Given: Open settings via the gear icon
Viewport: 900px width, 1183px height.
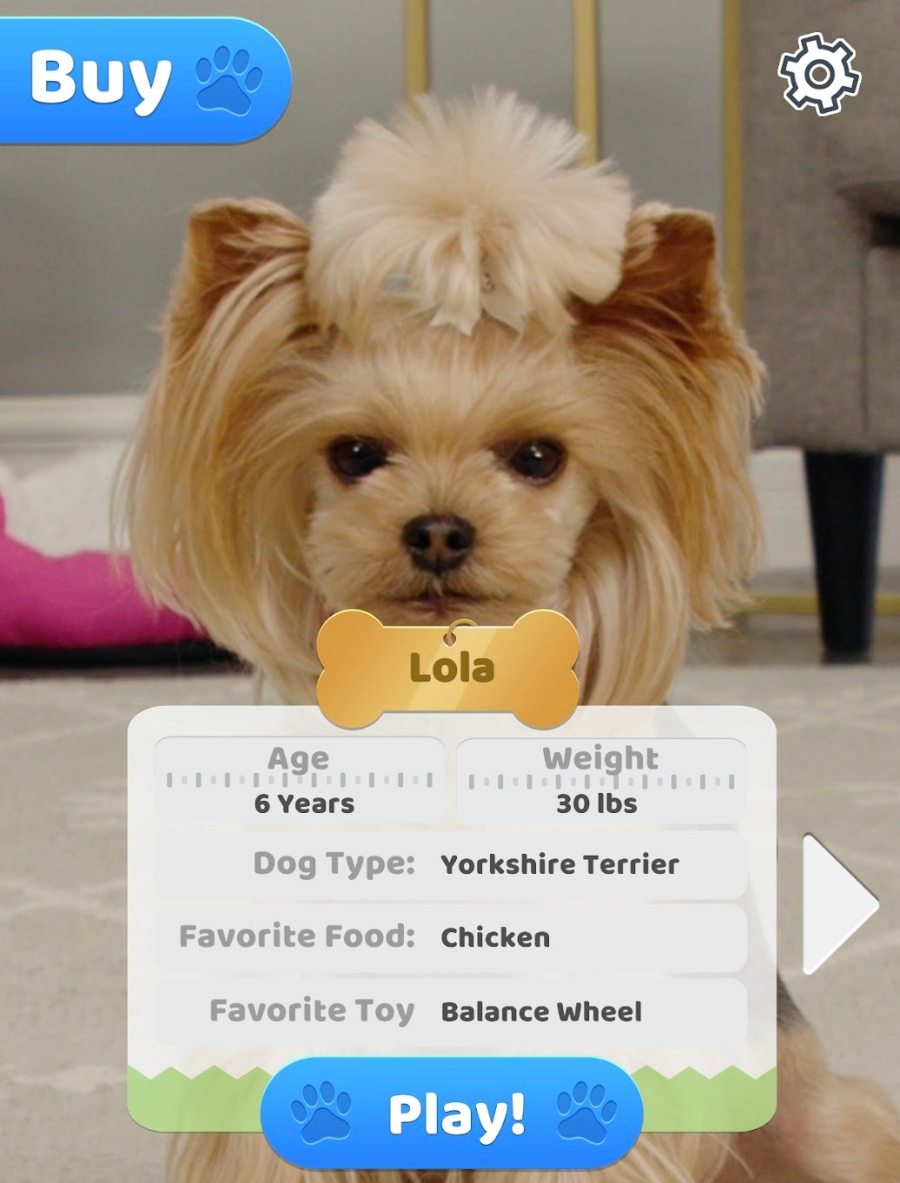Looking at the screenshot, I should 819,73.
